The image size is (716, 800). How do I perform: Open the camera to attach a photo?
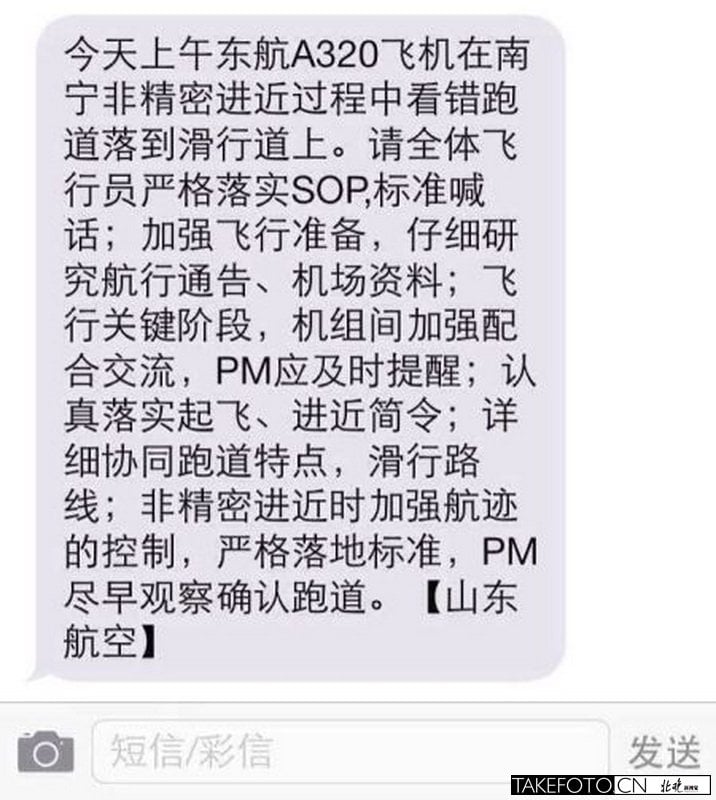coord(45,751)
